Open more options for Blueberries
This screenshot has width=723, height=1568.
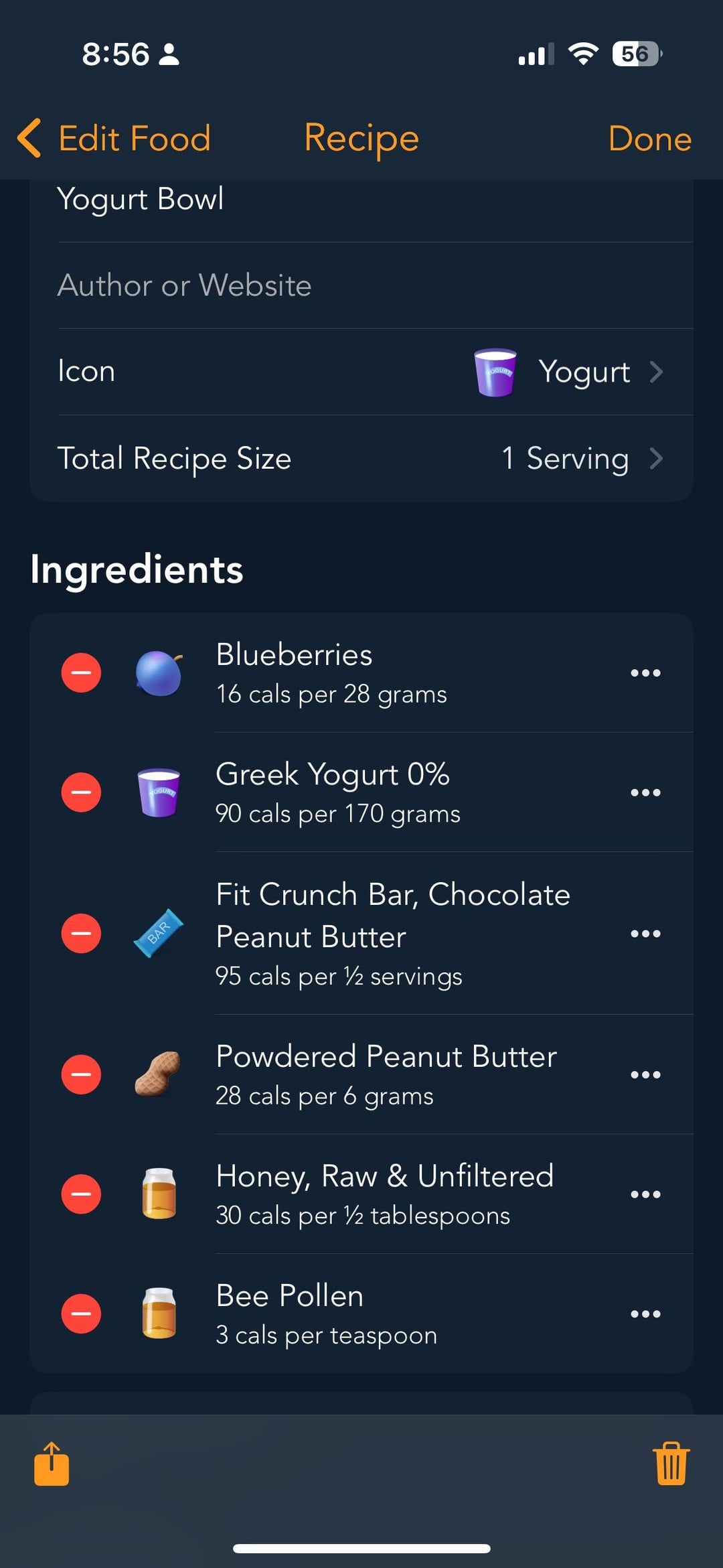[x=645, y=672]
